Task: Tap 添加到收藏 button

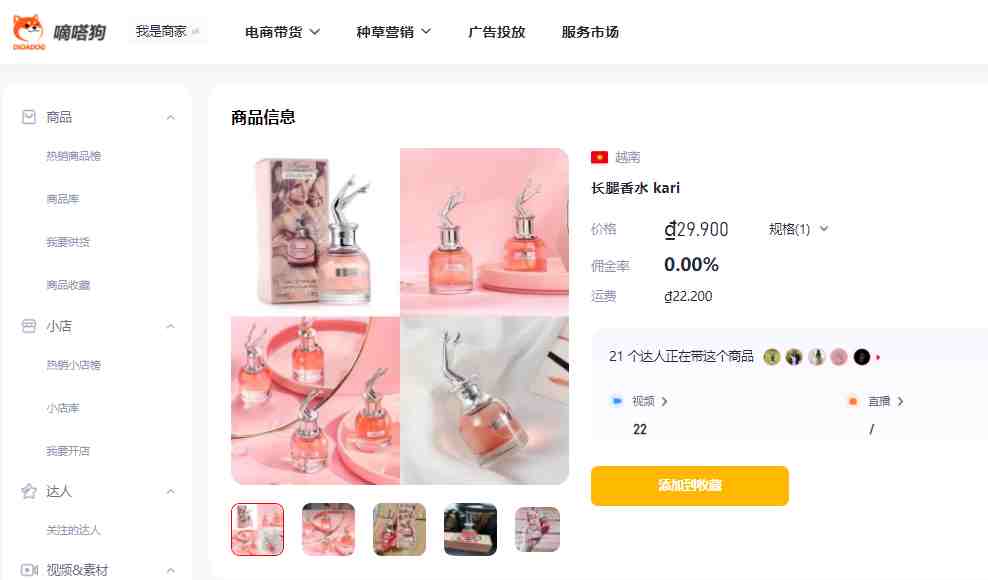Action: [x=689, y=486]
